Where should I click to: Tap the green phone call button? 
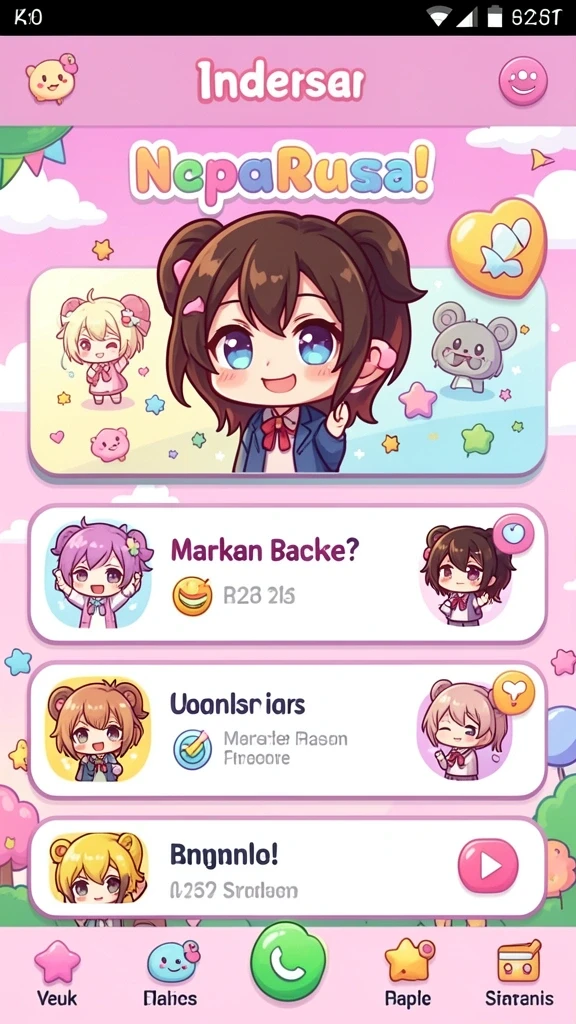(288, 961)
